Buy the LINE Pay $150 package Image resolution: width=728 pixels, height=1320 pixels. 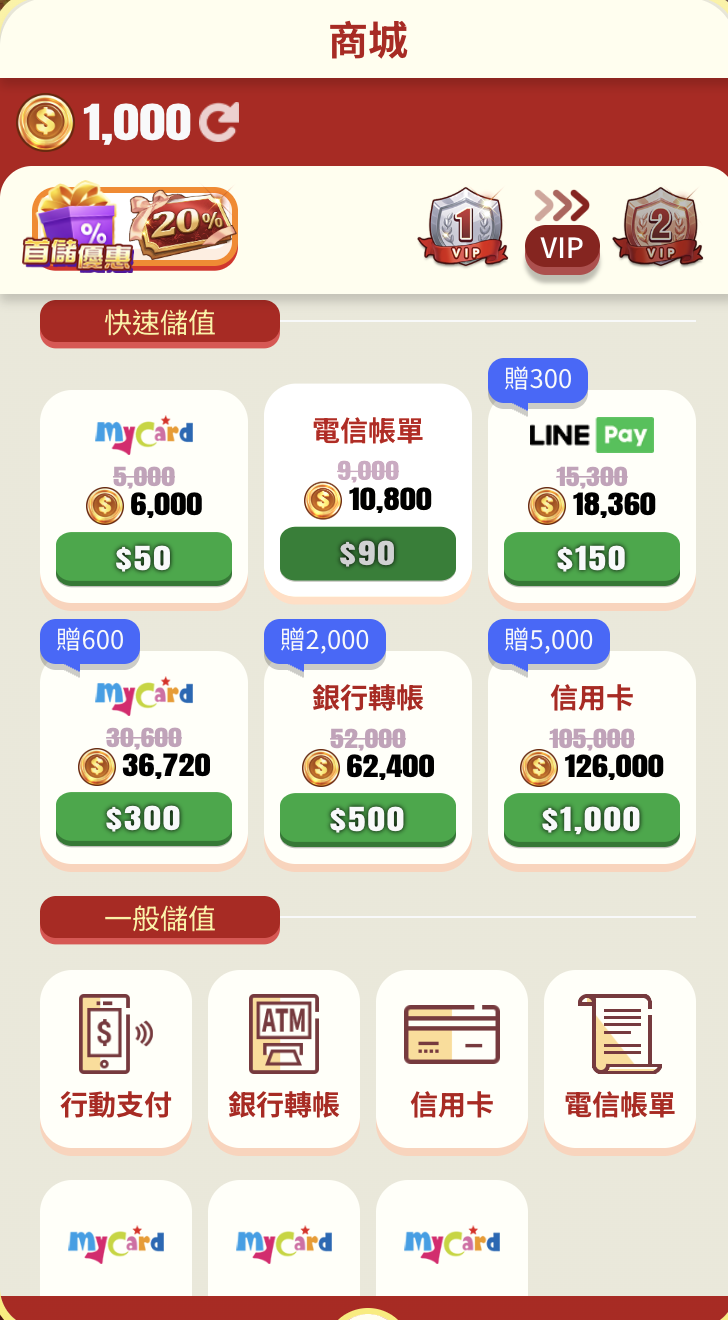tap(591, 557)
